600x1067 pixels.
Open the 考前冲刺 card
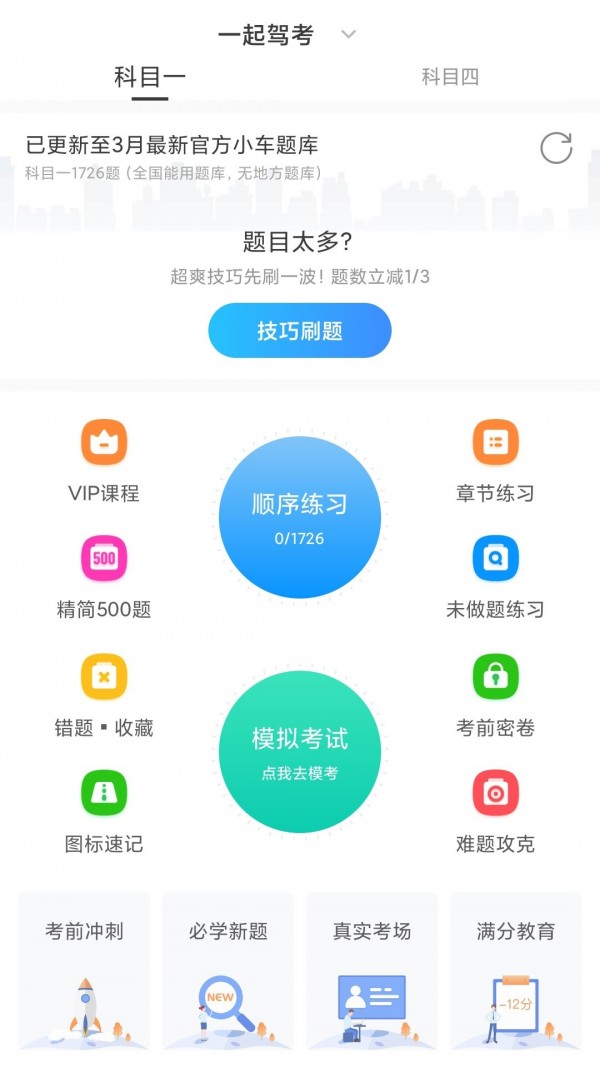(84, 970)
